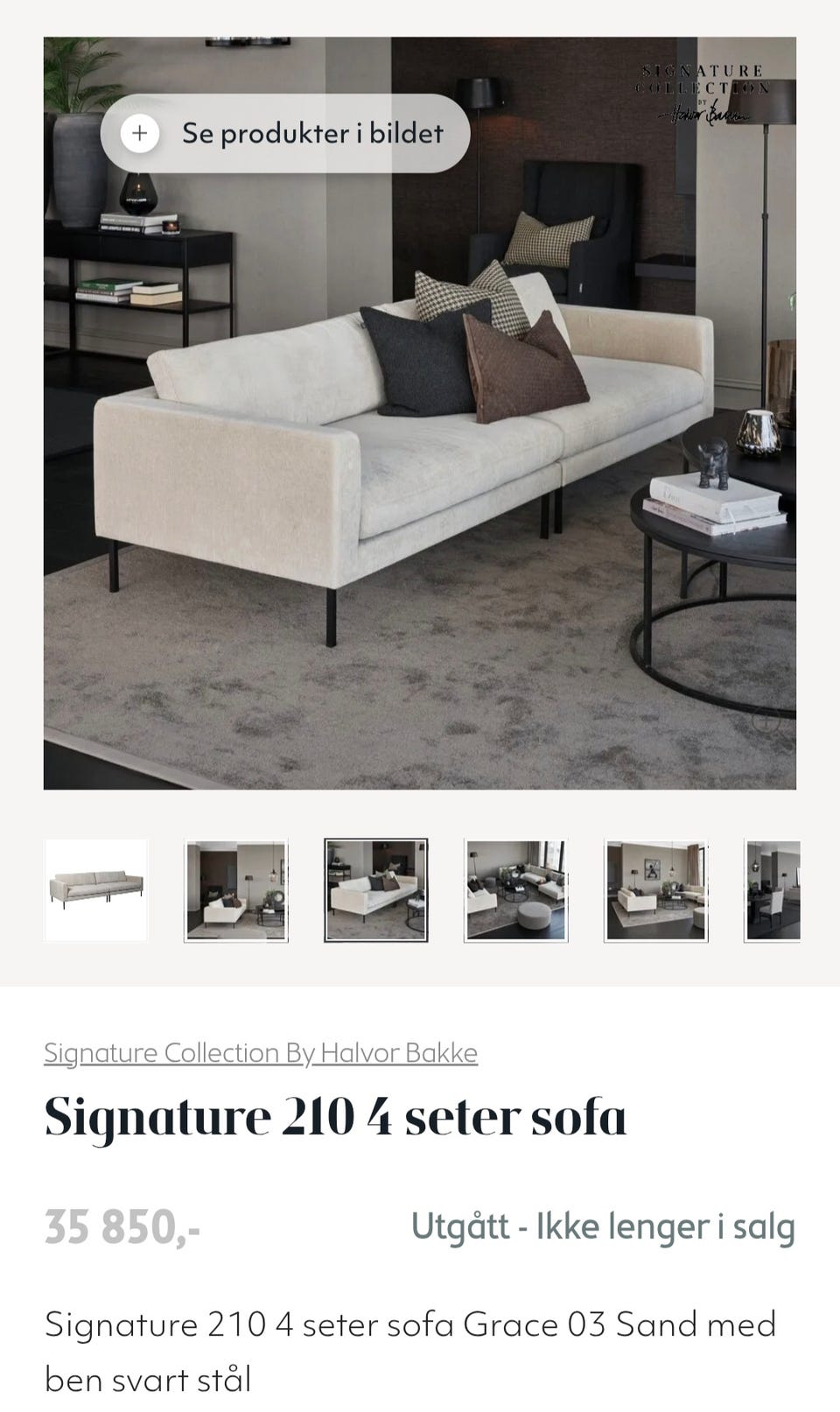Select the fourth thumbnail with the coffee table
Image resolution: width=840 pixels, height=1412 pixels.
coord(516,888)
